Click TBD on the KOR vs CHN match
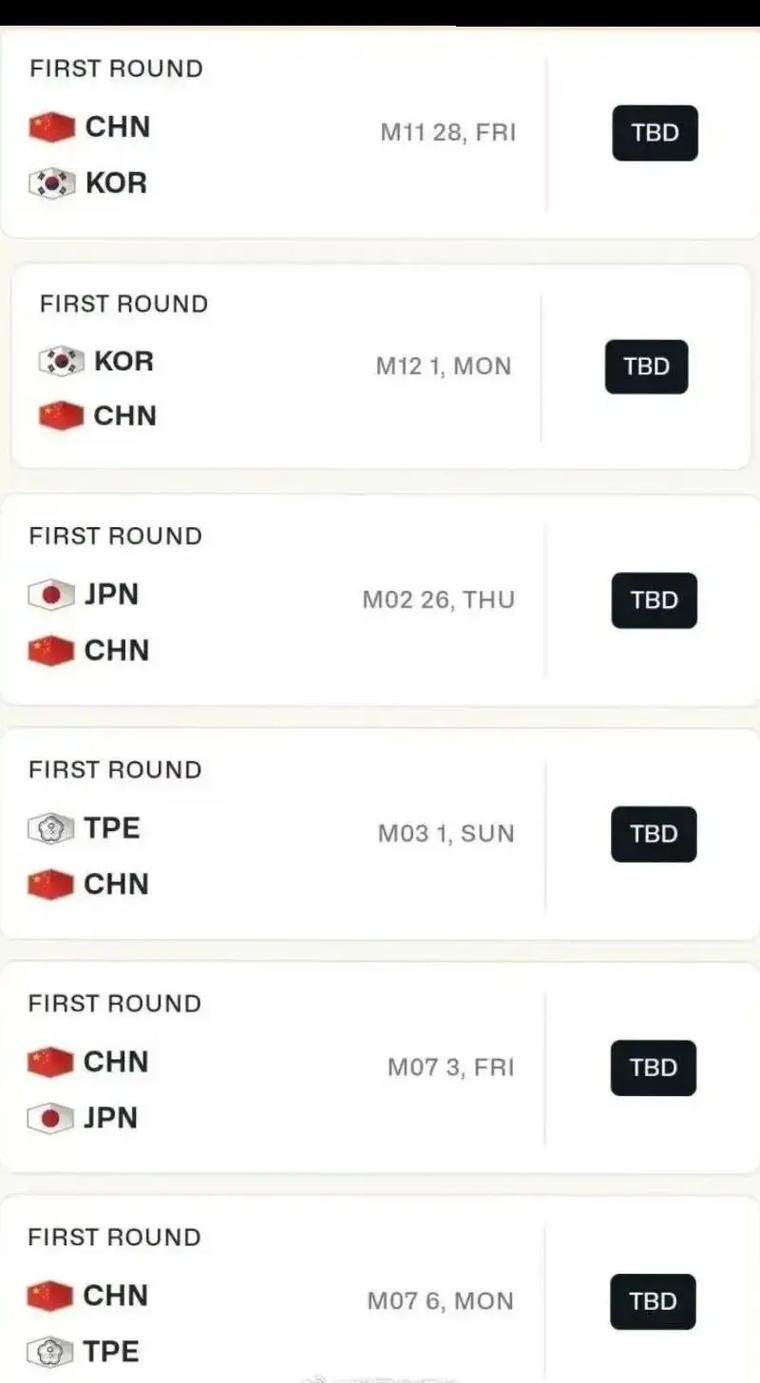 (646, 366)
